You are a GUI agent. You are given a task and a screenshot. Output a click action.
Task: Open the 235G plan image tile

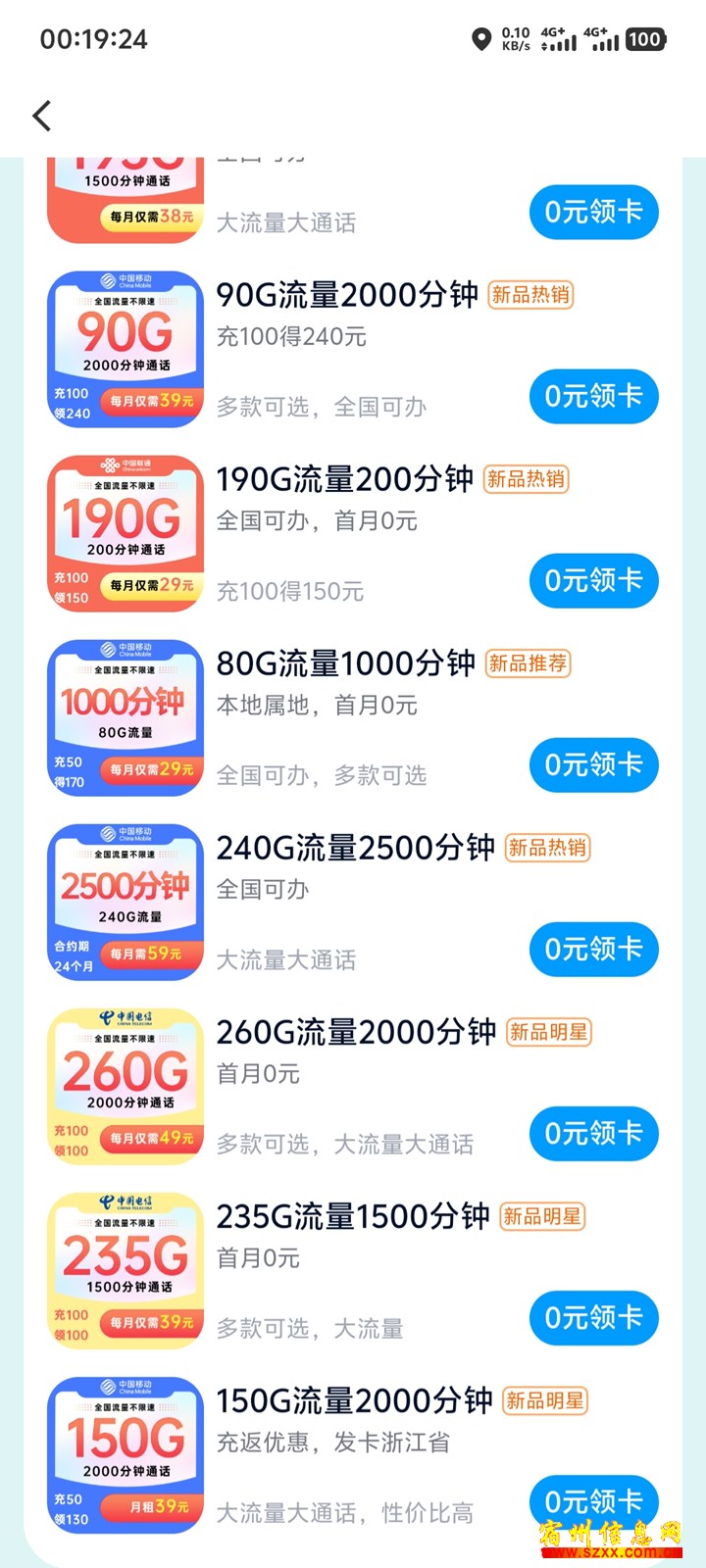(126, 1270)
